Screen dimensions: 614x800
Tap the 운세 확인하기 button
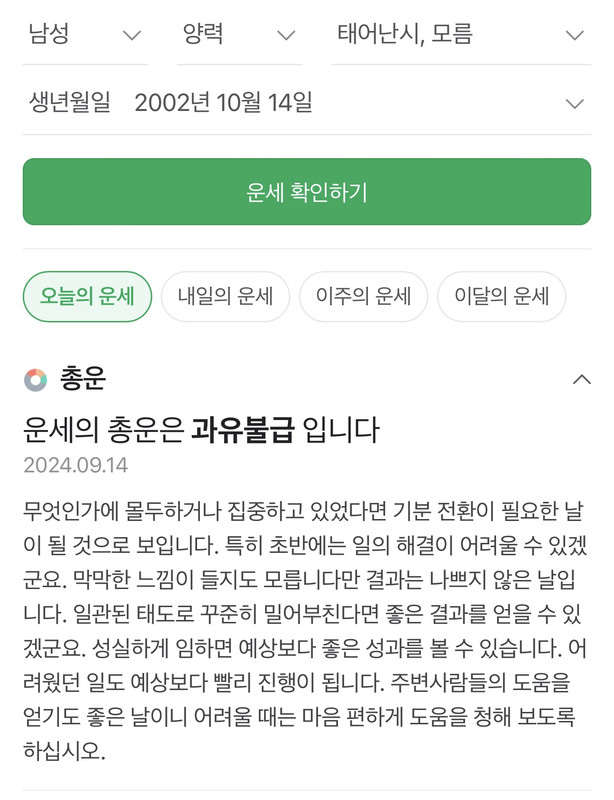[x=307, y=192]
